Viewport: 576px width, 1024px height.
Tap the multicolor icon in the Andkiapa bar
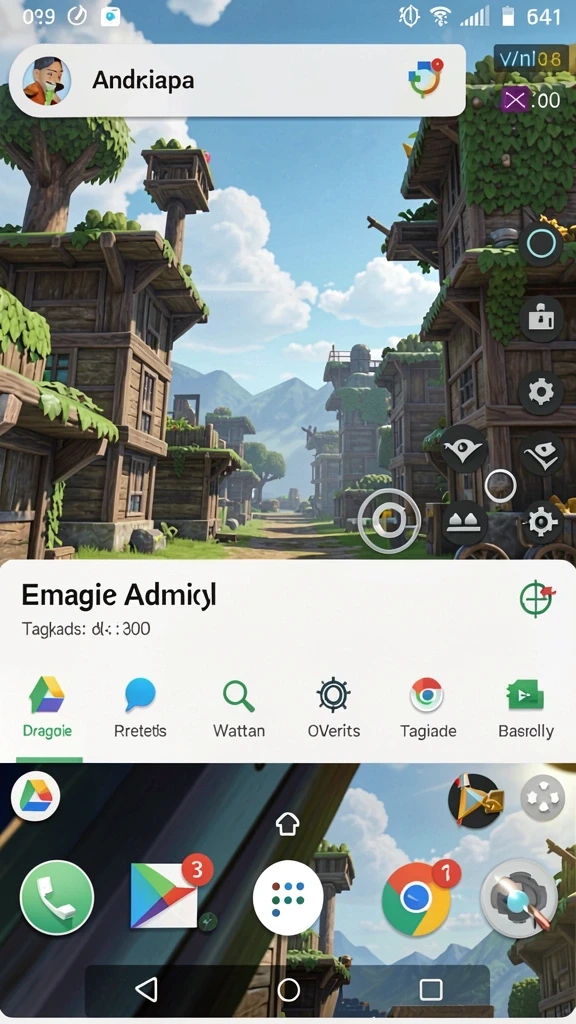click(x=426, y=78)
